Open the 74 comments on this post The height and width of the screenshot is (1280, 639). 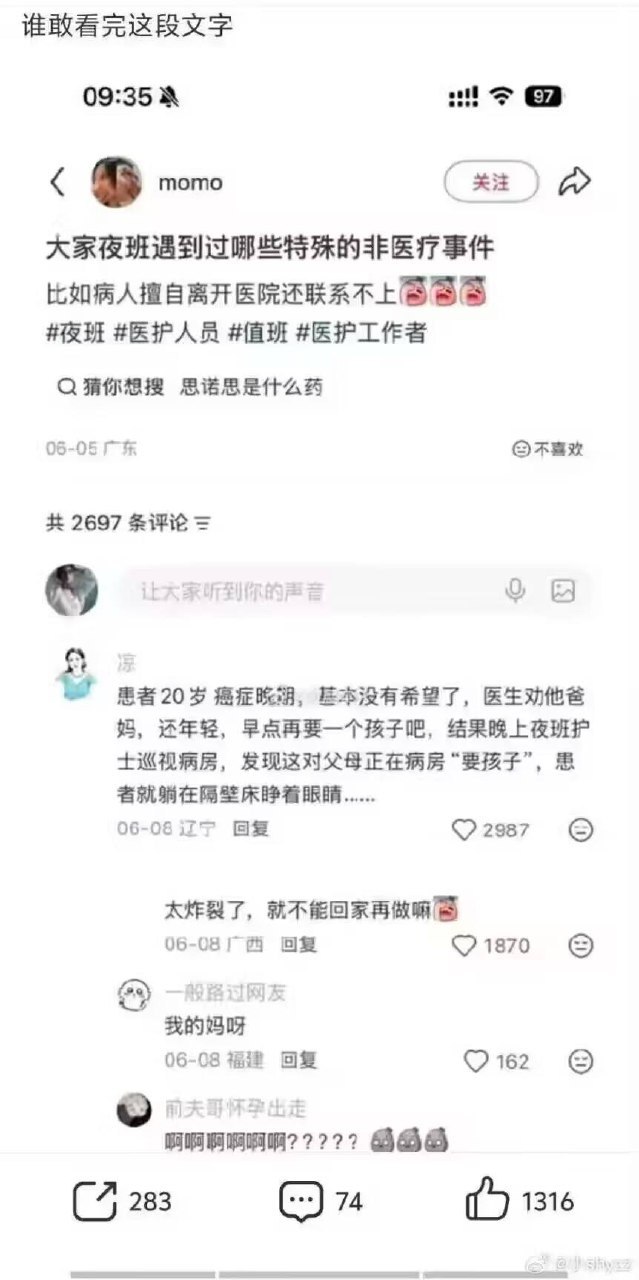[320, 1201]
